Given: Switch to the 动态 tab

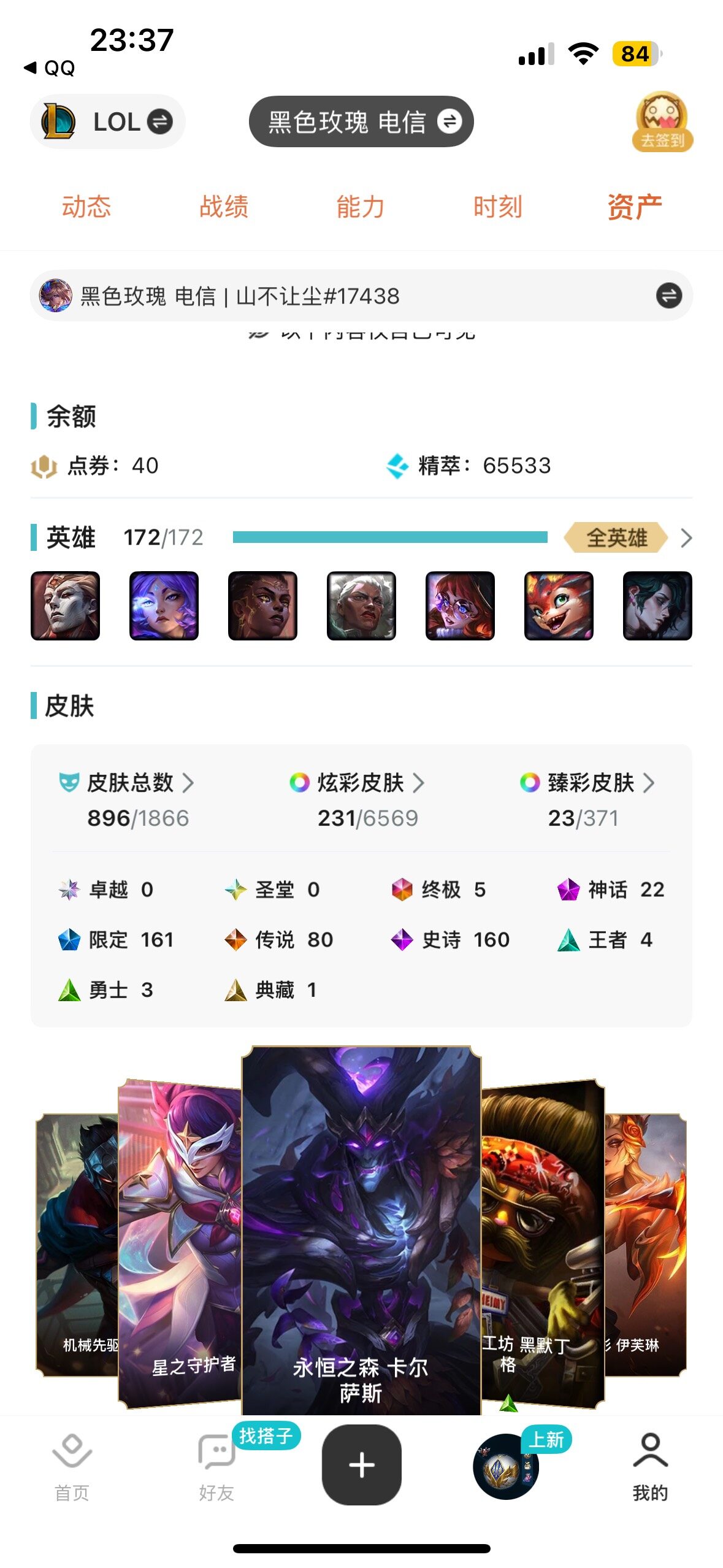Looking at the screenshot, I should pos(86,207).
